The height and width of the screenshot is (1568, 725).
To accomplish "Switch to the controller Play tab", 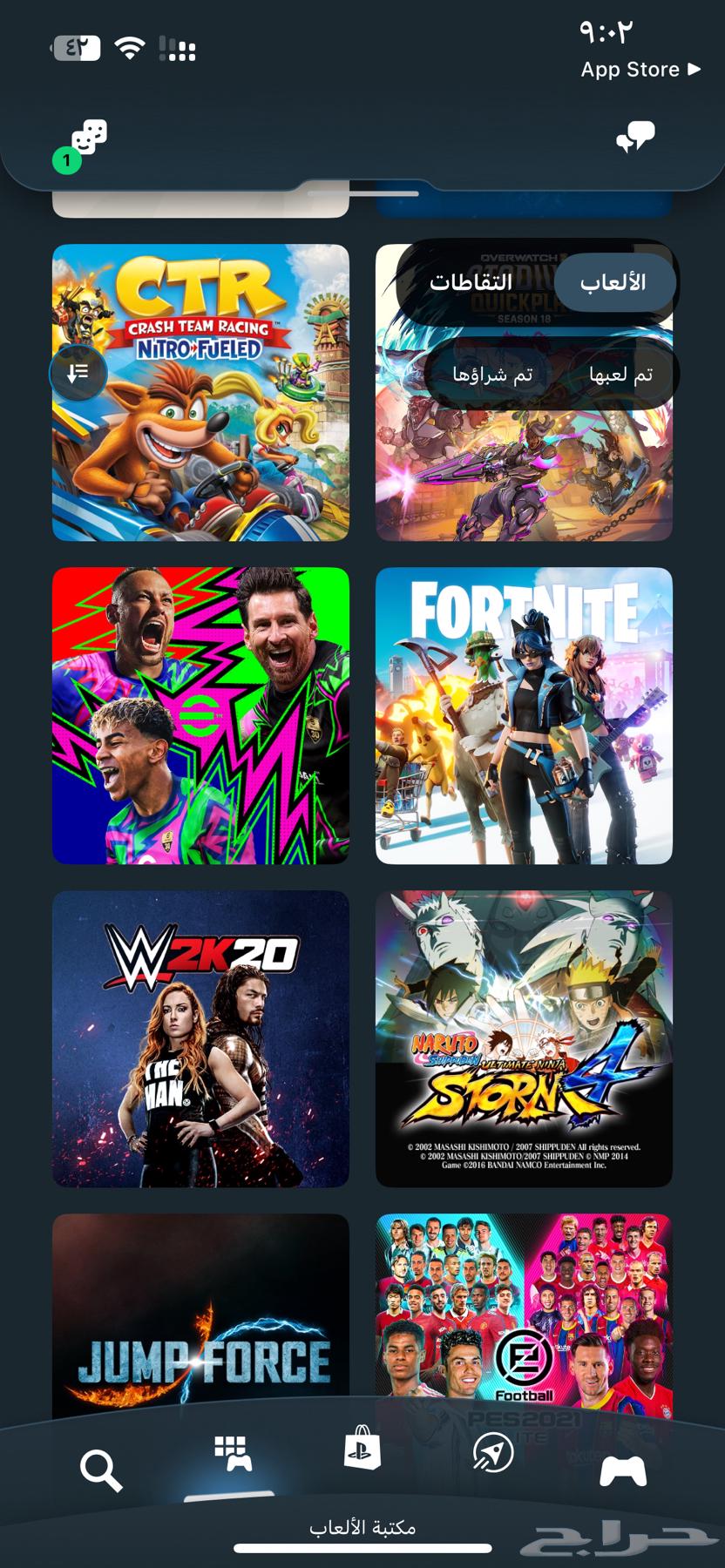I will pyautogui.click(x=623, y=1470).
